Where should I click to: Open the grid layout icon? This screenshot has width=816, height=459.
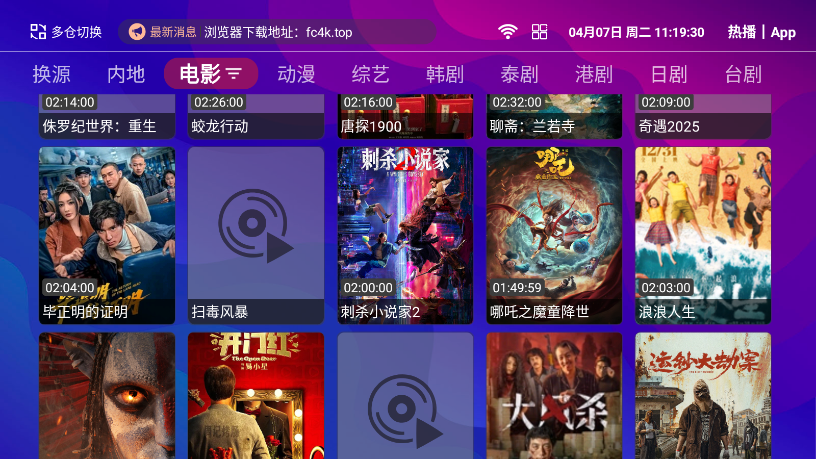click(x=539, y=32)
